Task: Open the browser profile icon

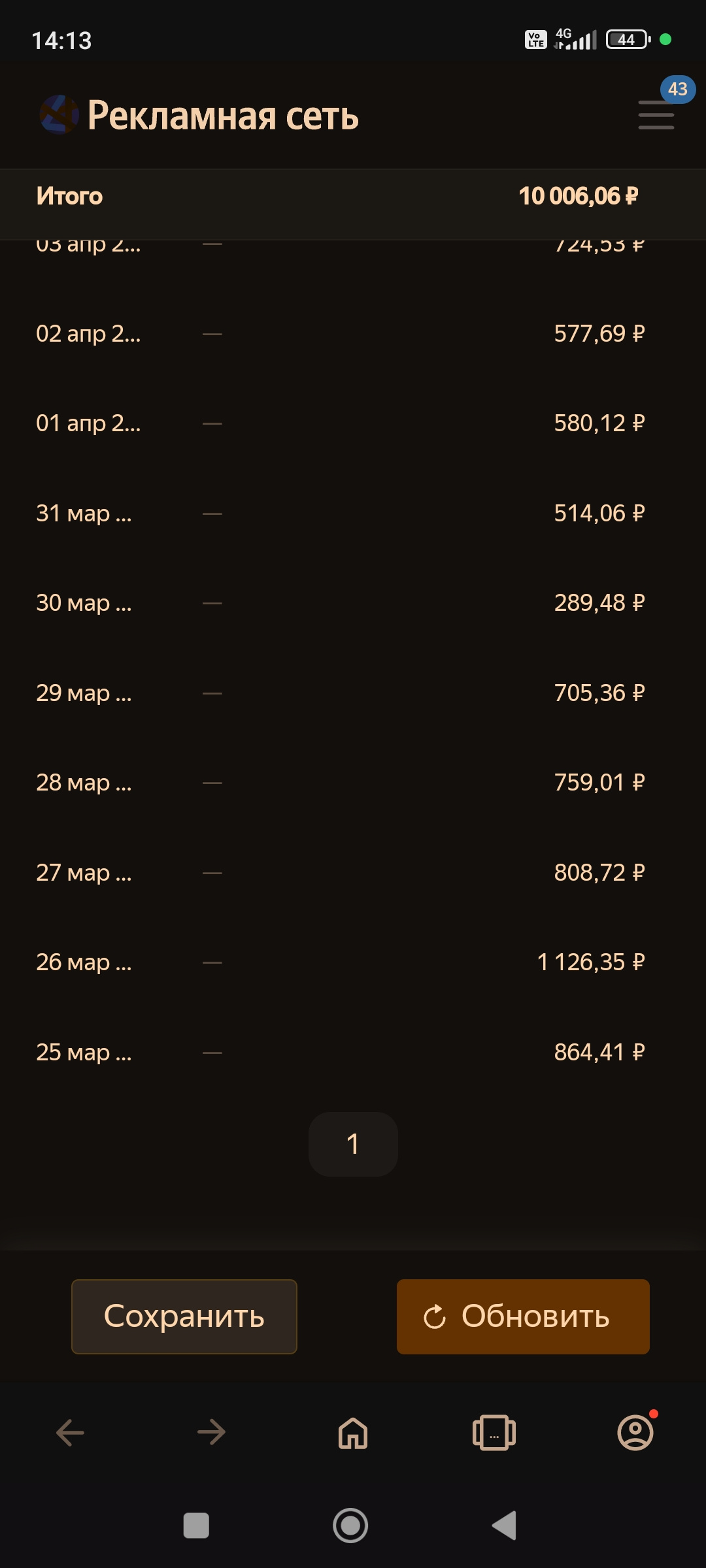Action: (635, 1433)
